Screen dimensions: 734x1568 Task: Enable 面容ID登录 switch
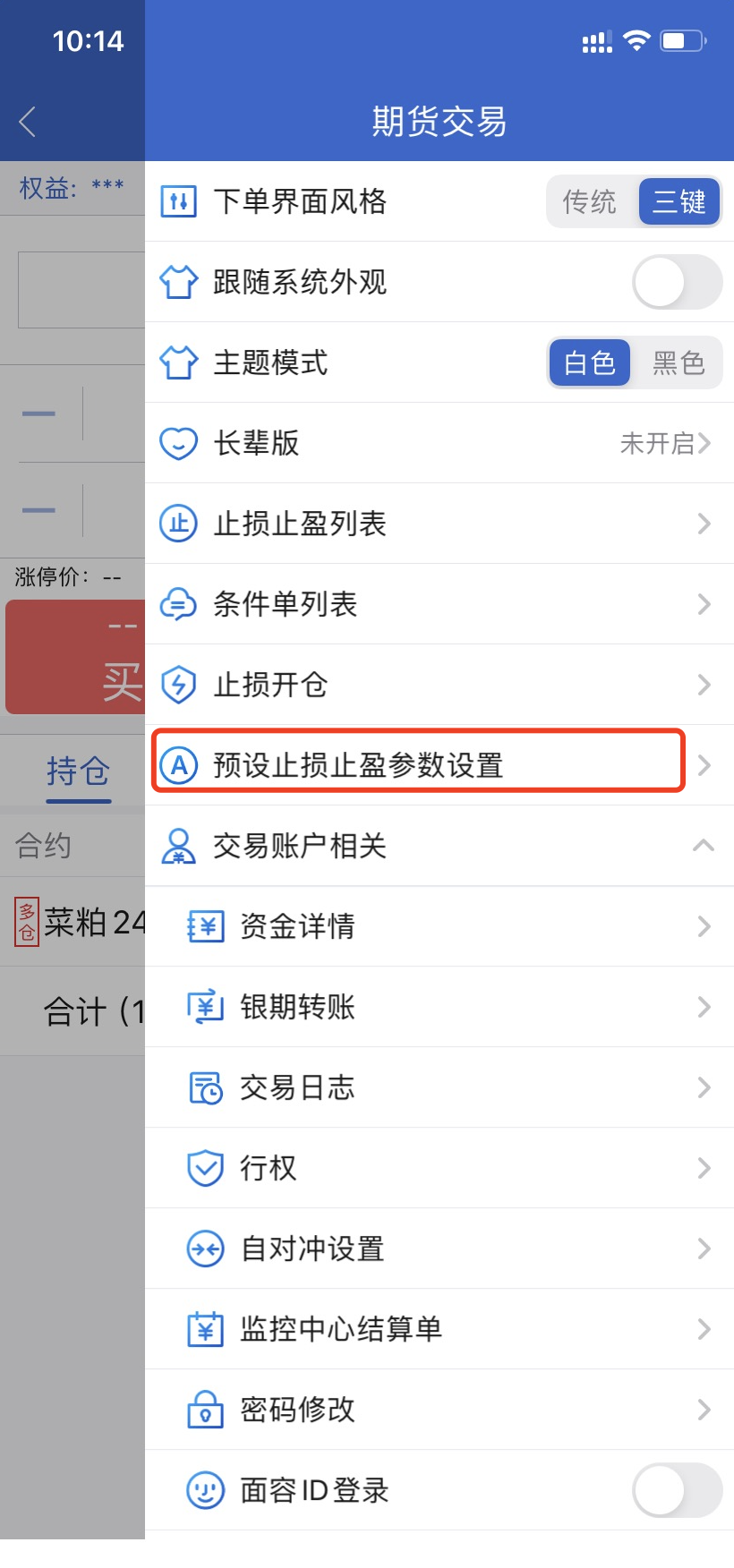tap(676, 1490)
